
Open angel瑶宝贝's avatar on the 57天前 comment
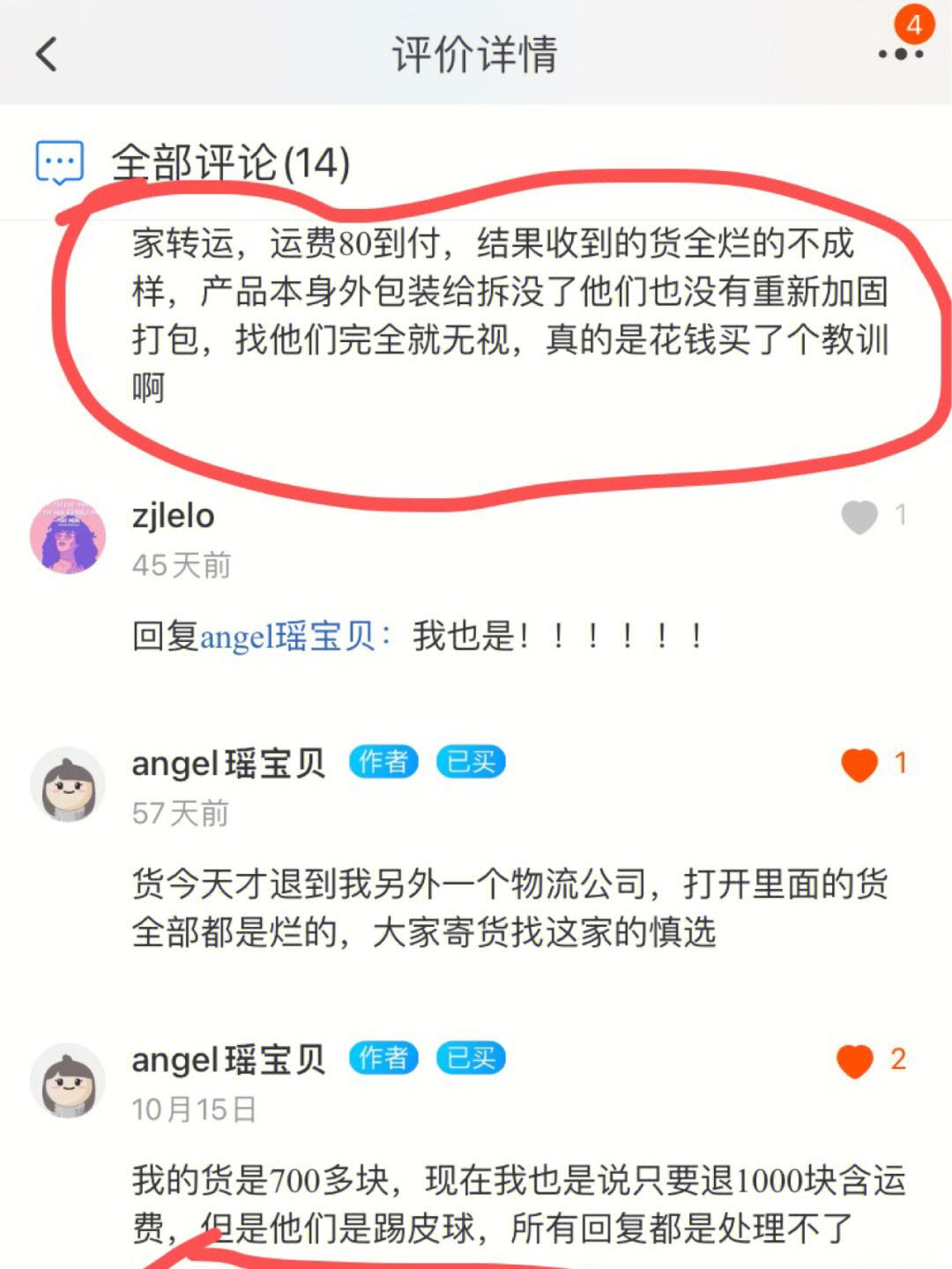click(68, 784)
